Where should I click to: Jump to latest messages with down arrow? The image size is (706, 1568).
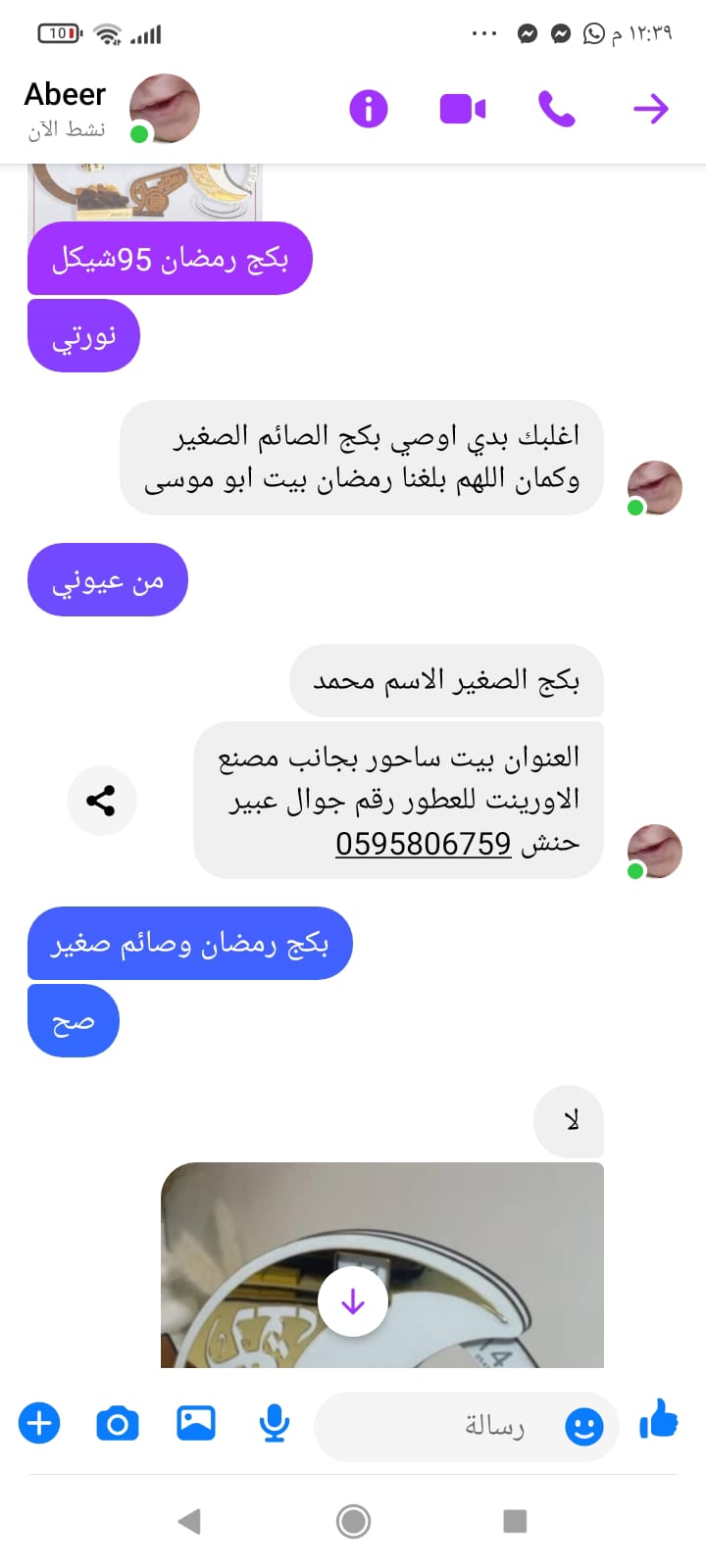(x=353, y=1301)
